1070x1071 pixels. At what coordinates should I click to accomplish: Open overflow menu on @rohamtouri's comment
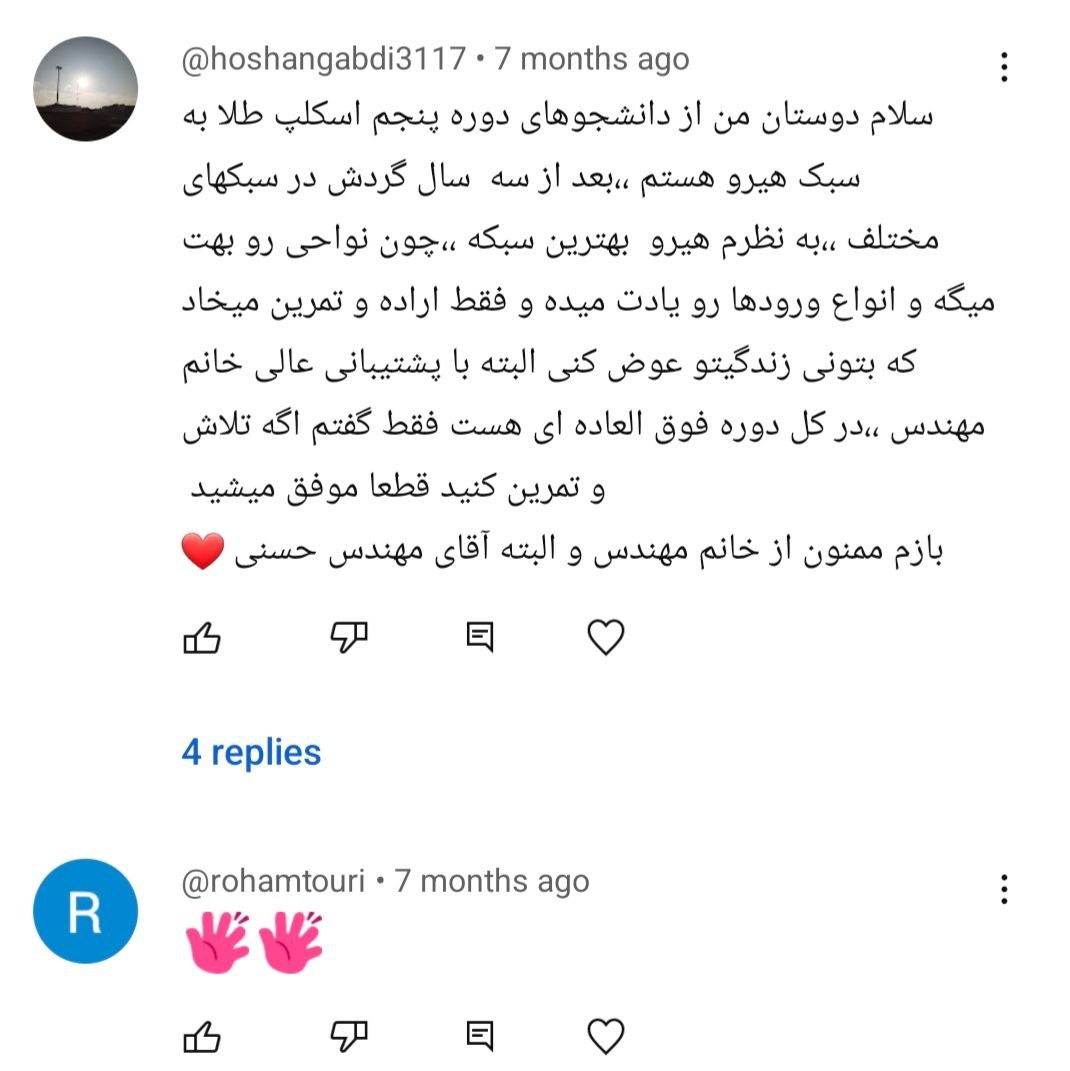click(1003, 888)
